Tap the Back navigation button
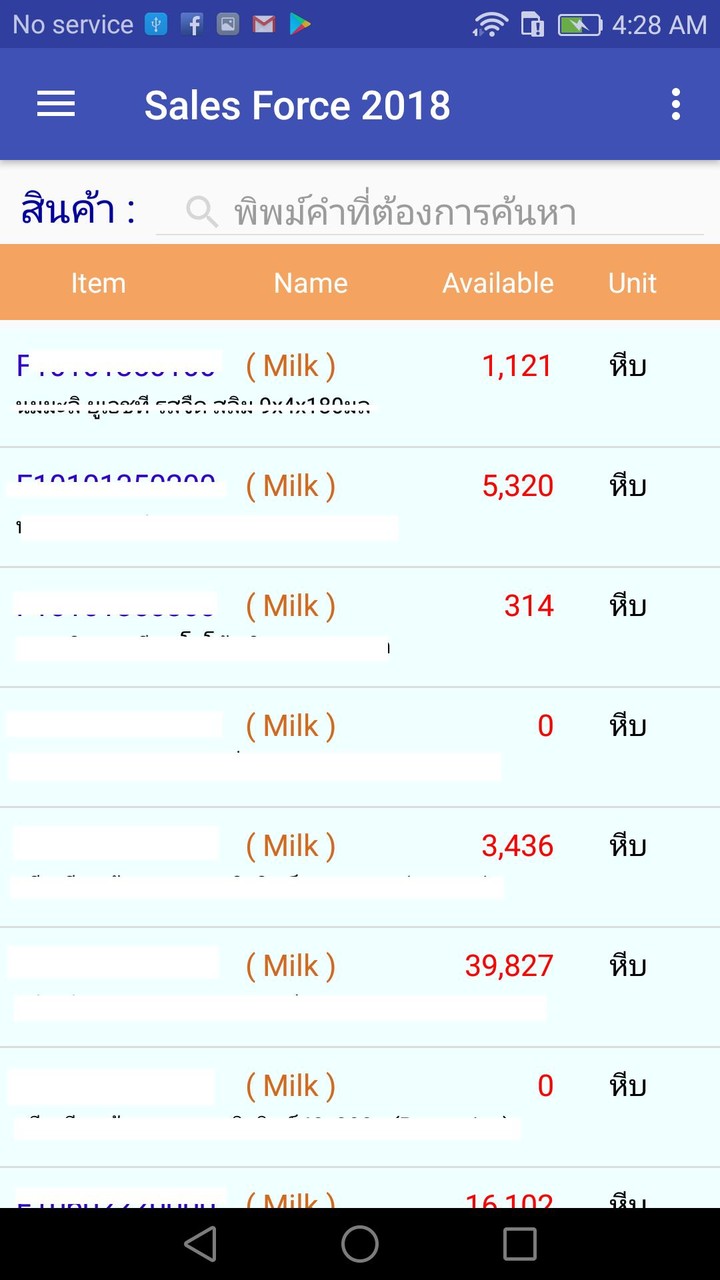The height and width of the screenshot is (1280, 720). 197,1244
